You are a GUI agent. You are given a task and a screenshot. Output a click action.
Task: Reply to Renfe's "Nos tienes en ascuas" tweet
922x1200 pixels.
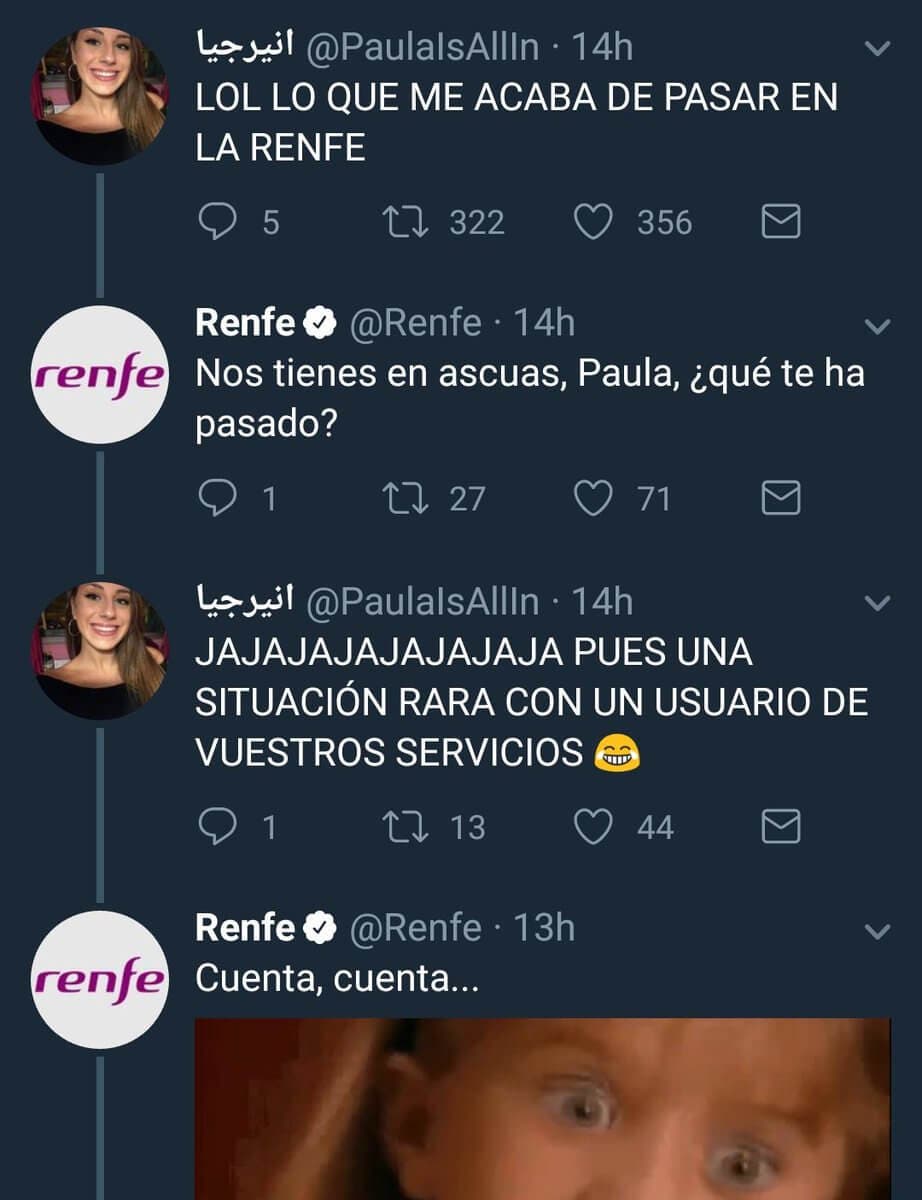[216, 498]
